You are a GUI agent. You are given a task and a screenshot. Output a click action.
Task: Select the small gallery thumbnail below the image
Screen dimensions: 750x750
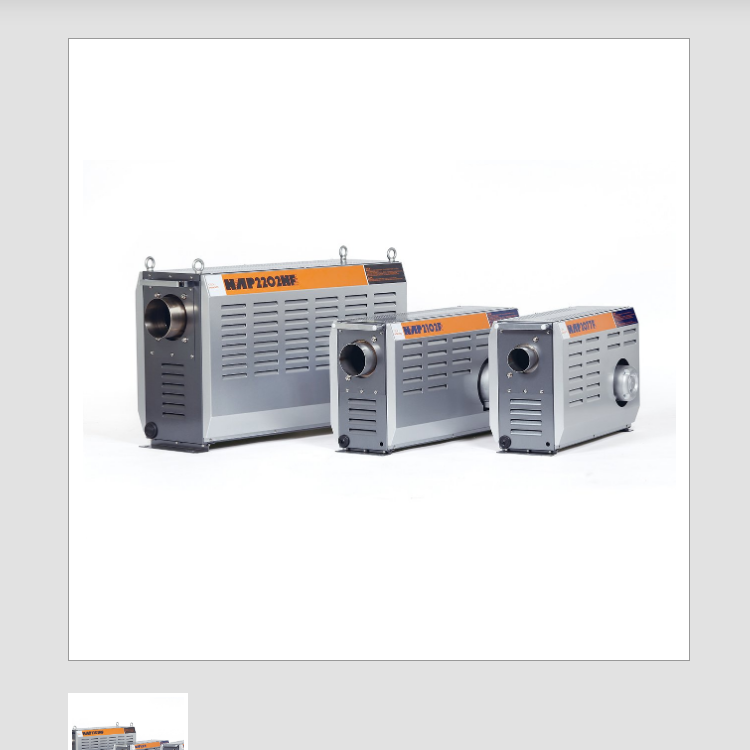[x=128, y=723]
